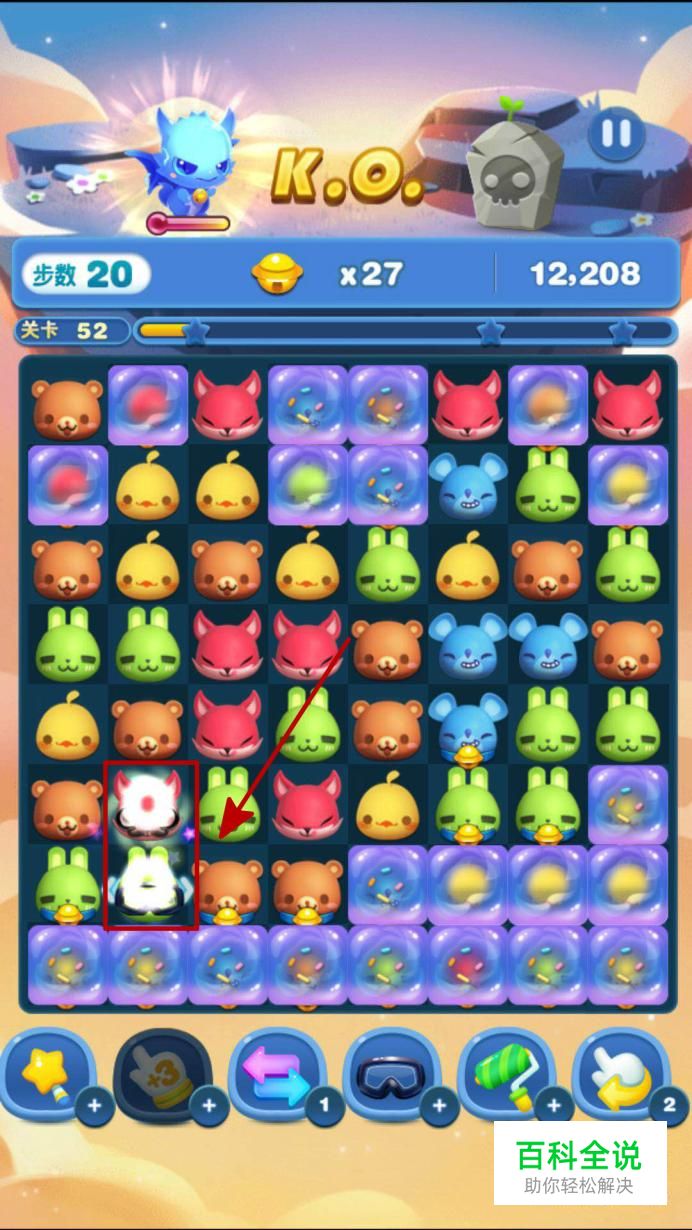The width and height of the screenshot is (692, 1230).
Task: Pause the game
Action: (616, 133)
